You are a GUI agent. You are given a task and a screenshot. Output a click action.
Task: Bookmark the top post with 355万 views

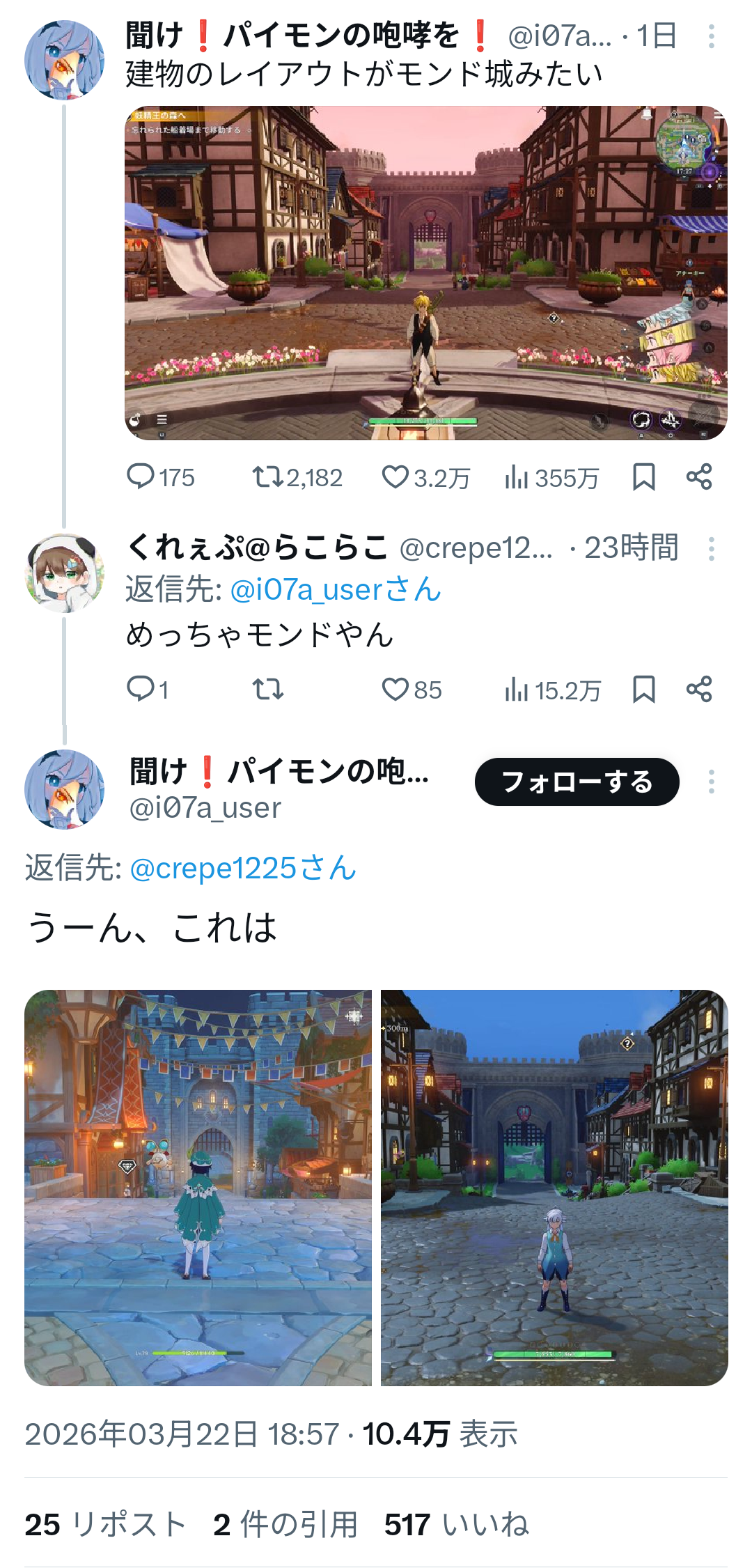click(643, 477)
